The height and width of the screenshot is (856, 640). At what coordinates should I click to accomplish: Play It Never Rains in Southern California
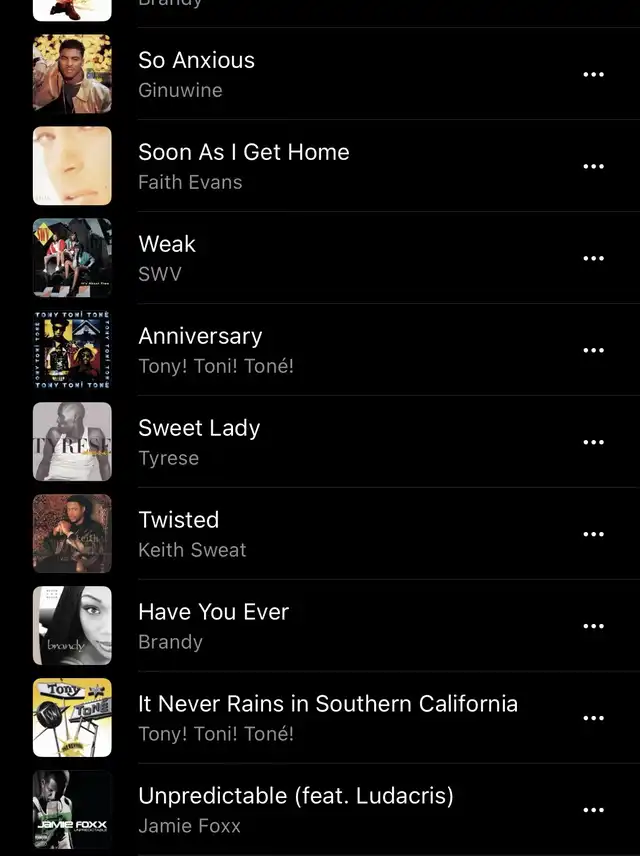327,705
